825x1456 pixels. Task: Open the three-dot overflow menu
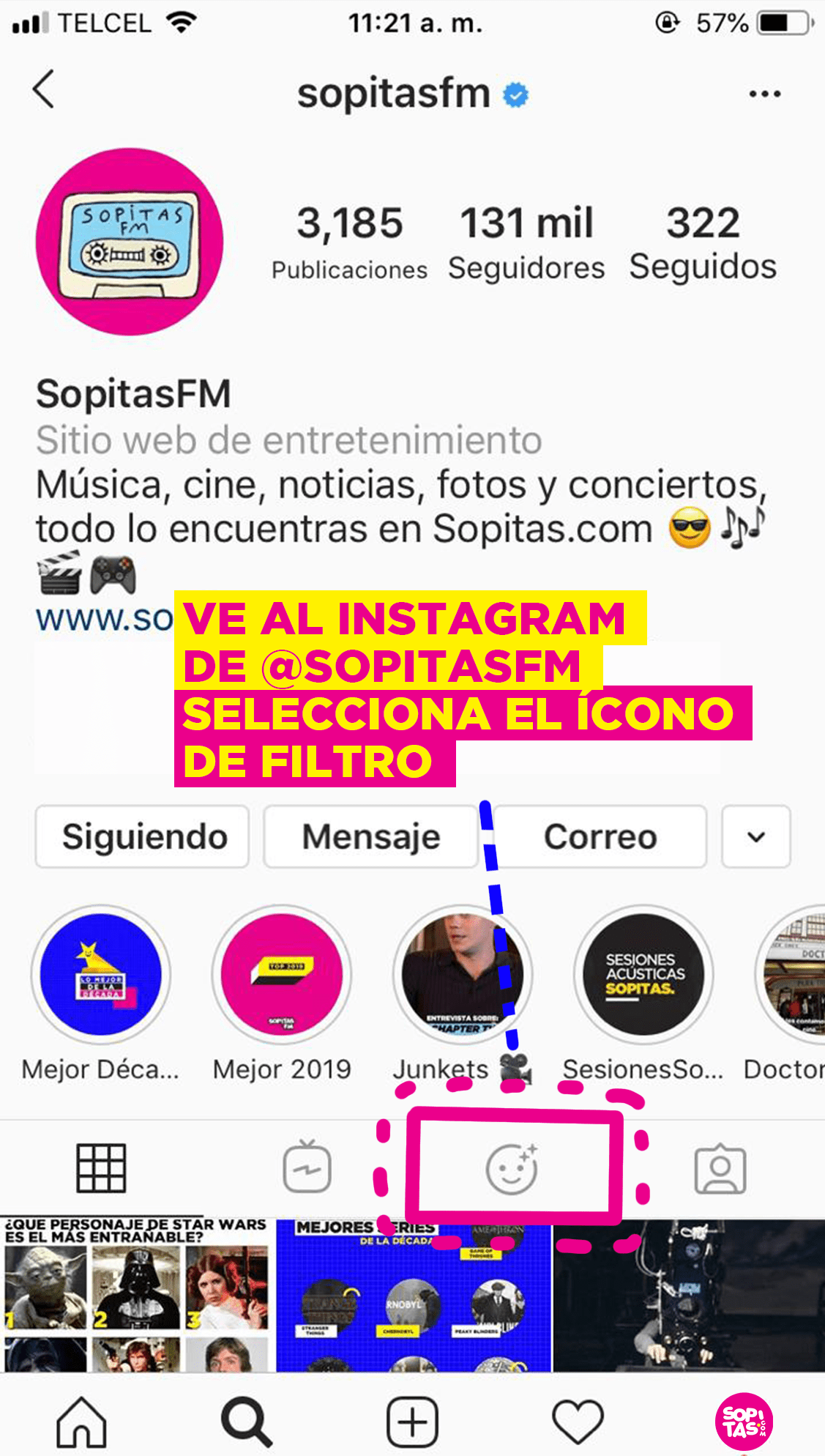point(765,94)
